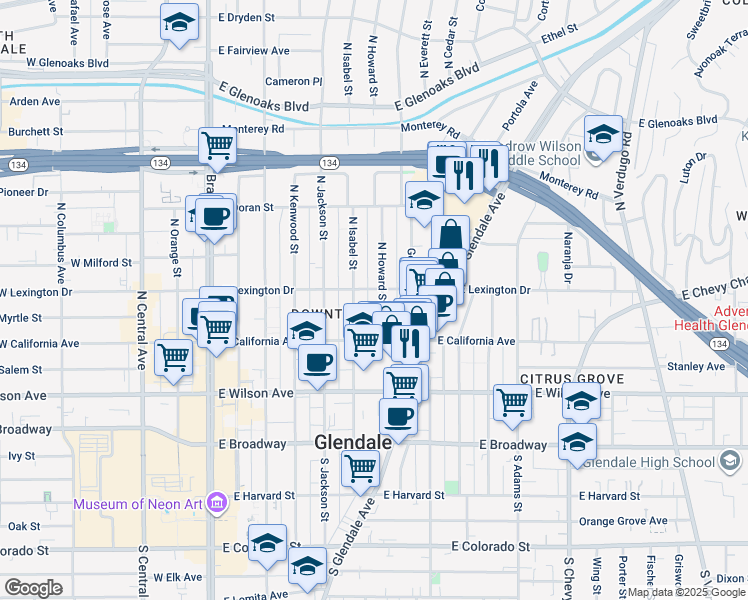The width and height of the screenshot is (748, 600).
Task: Open the coffee cup marker near S Jackson St
Action: [318, 362]
